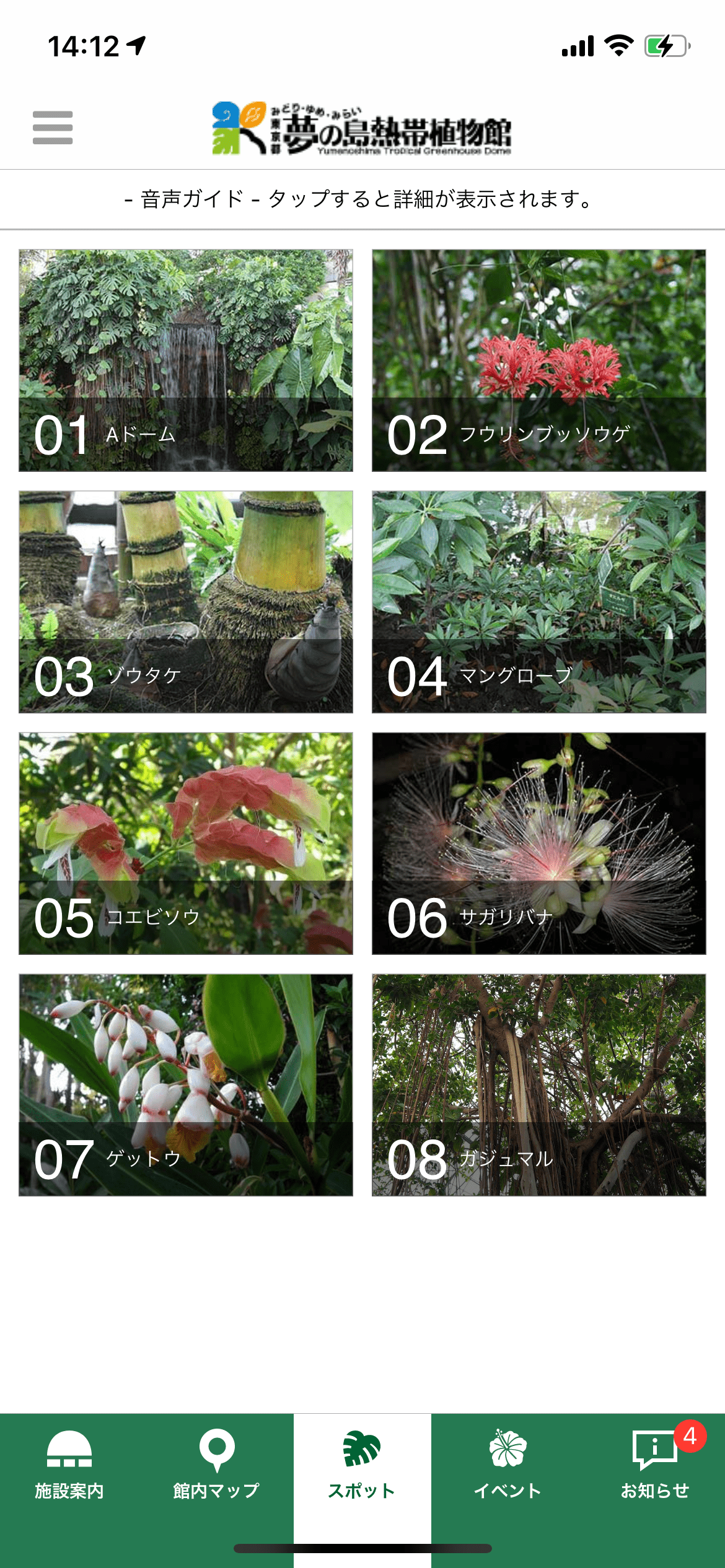Go to the 館内マップ tab
725x1568 pixels.
click(216, 1465)
